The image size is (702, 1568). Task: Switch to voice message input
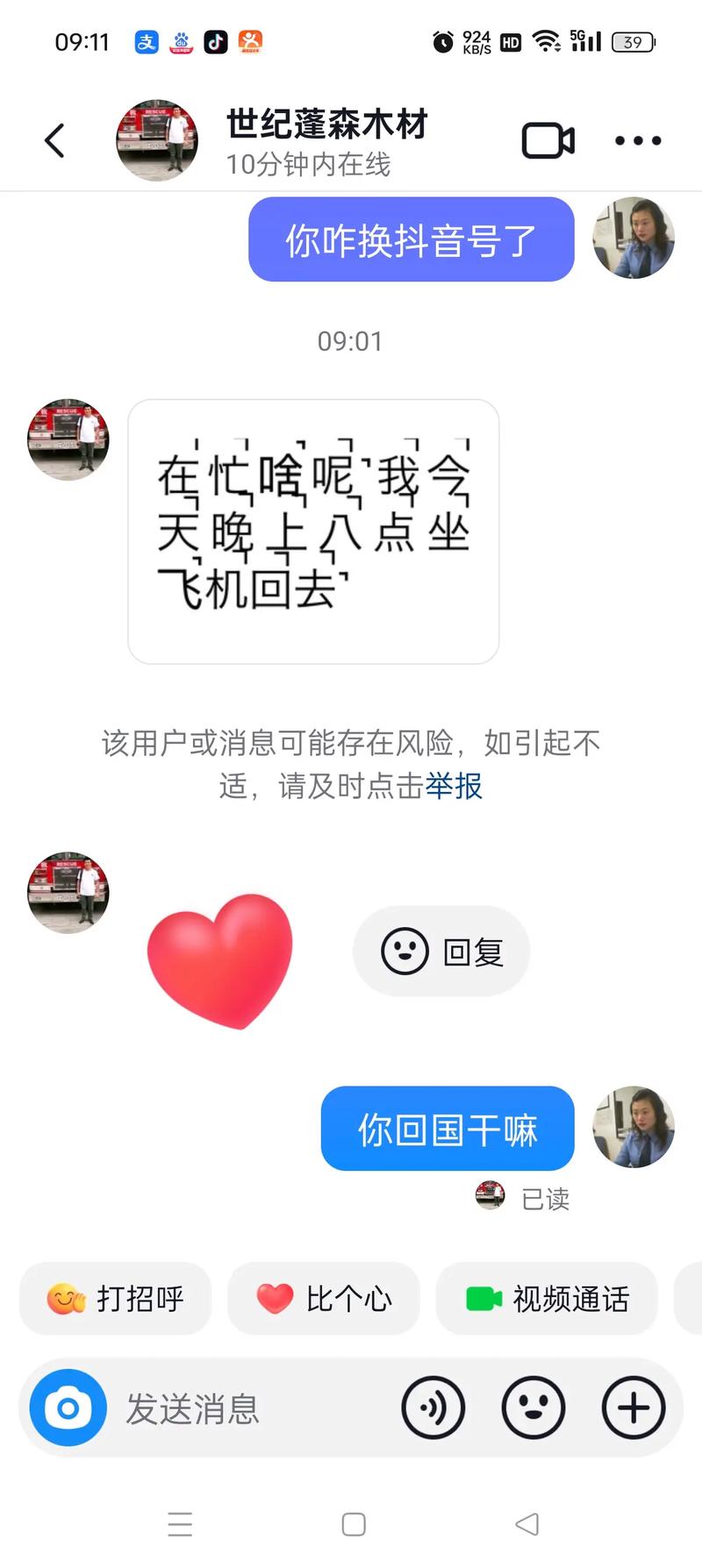pyautogui.click(x=433, y=1408)
